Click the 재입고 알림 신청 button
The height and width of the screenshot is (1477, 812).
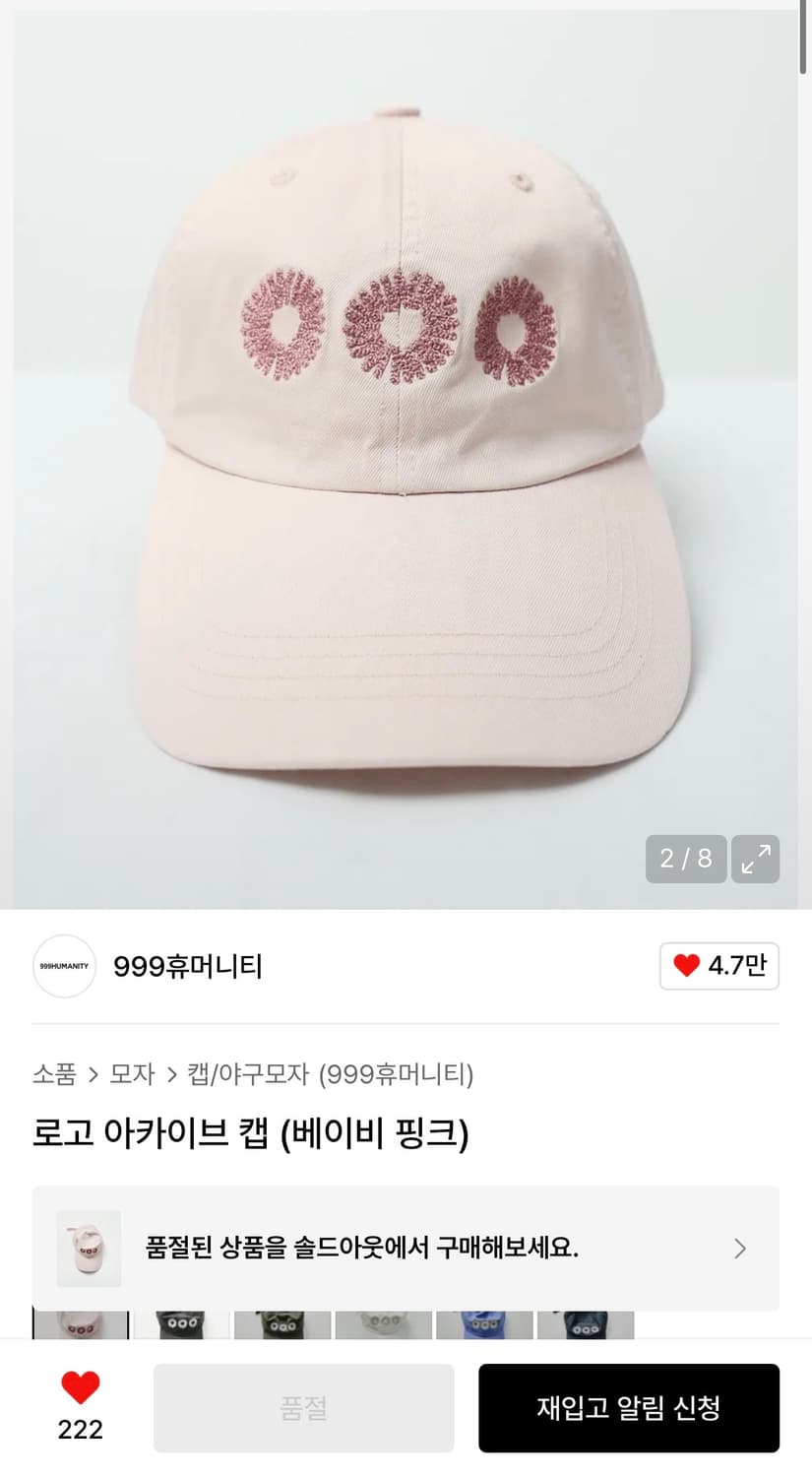click(629, 1407)
